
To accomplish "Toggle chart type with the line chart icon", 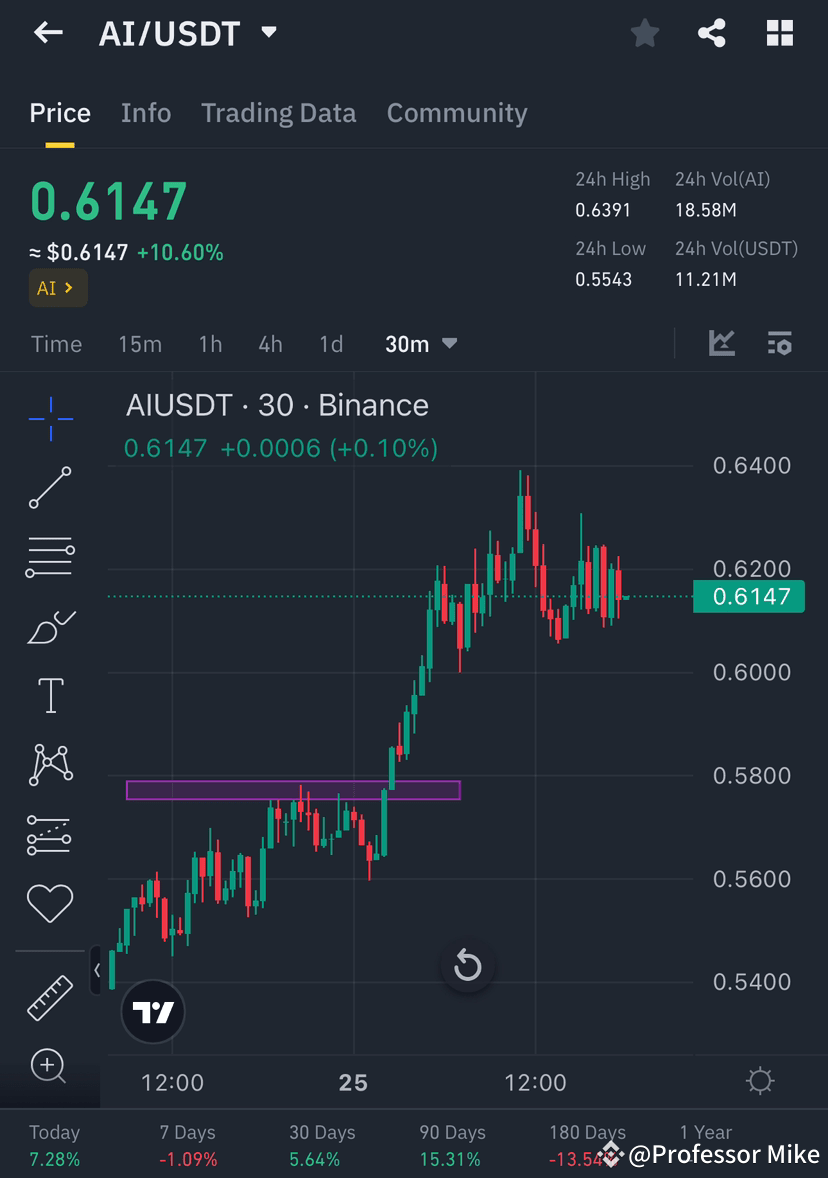I will click(721, 343).
